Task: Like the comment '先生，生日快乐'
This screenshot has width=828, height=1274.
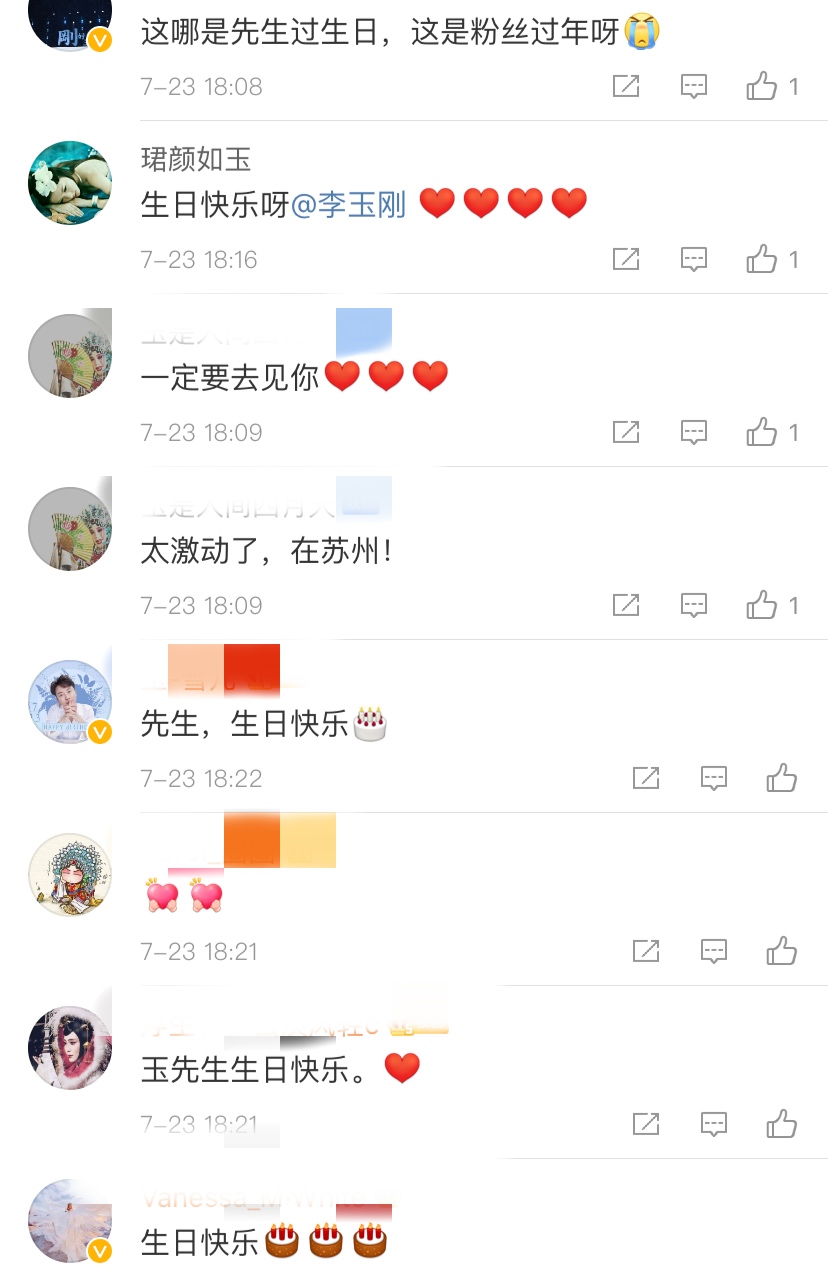Action: pos(782,779)
